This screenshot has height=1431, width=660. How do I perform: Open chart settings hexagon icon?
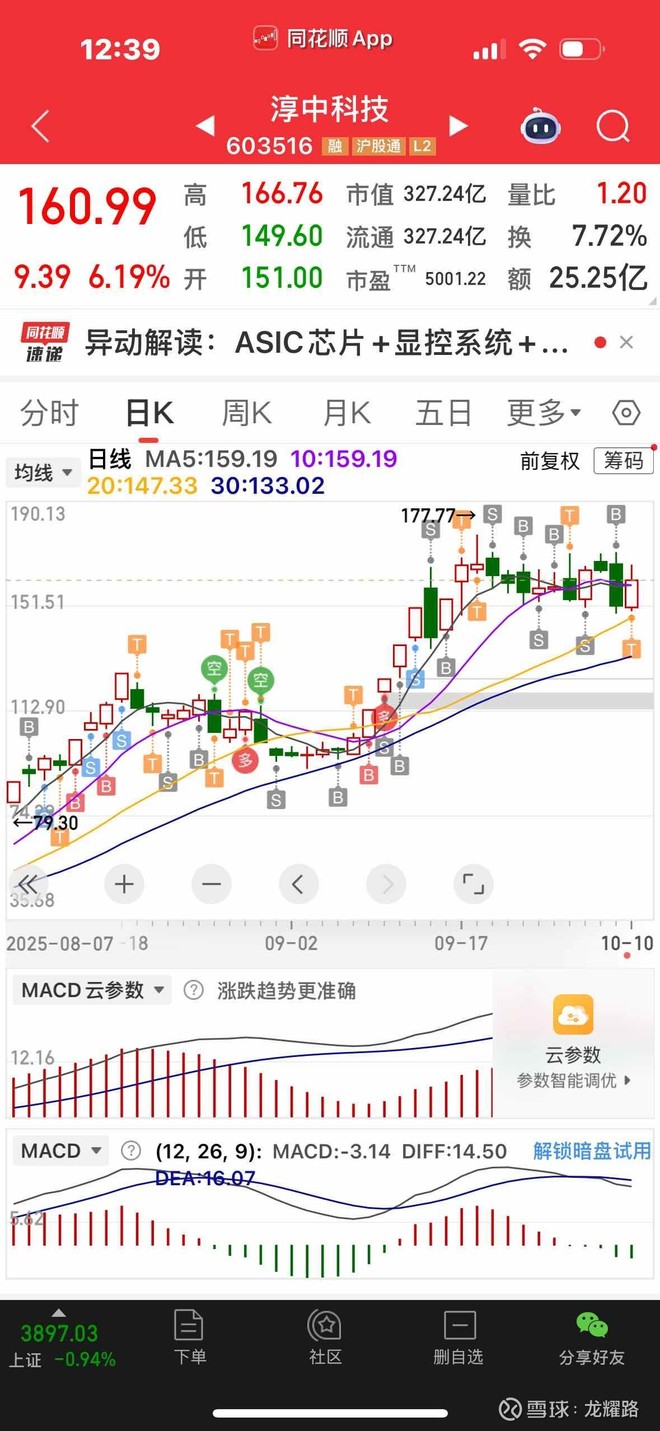click(x=626, y=412)
